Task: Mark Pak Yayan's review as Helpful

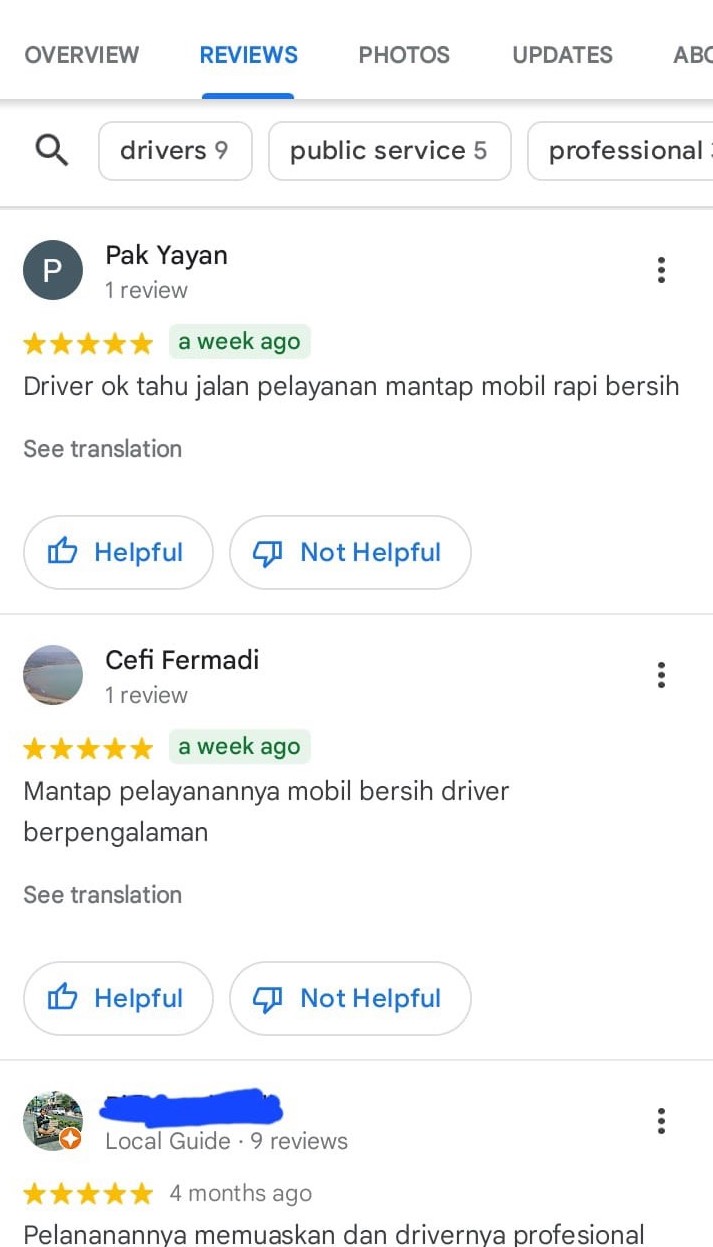Action: click(x=118, y=552)
